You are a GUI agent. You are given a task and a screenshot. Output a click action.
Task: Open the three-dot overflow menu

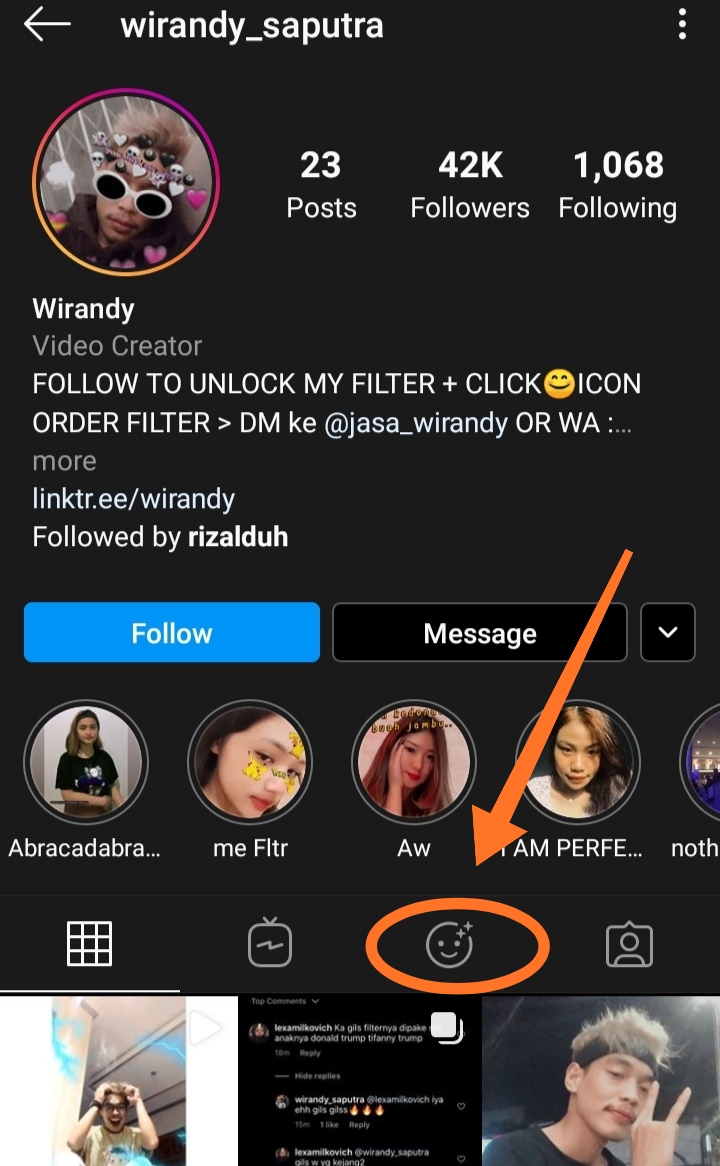click(682, 25)
